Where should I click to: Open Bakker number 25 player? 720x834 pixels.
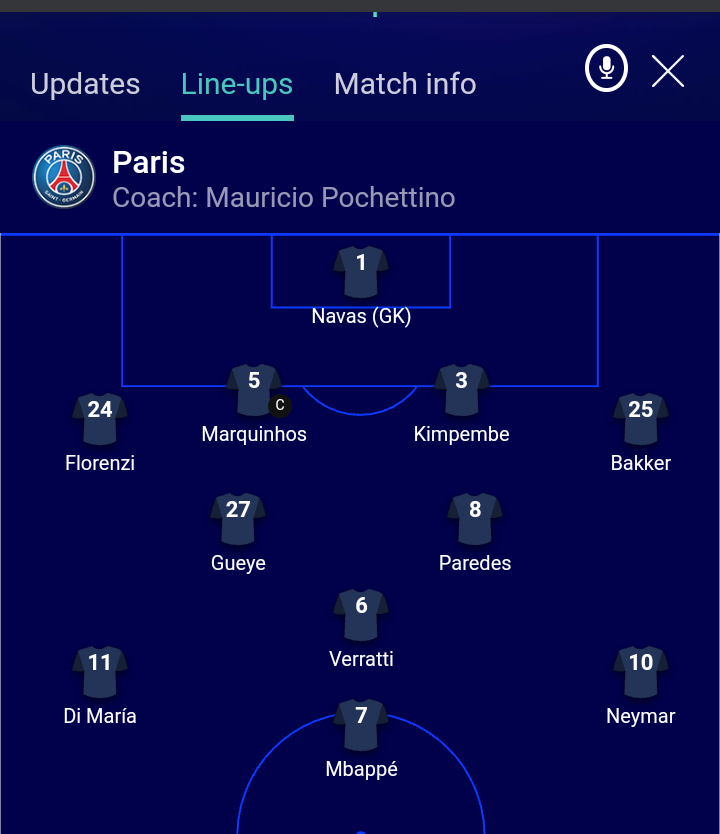click(x=640, y=420)
